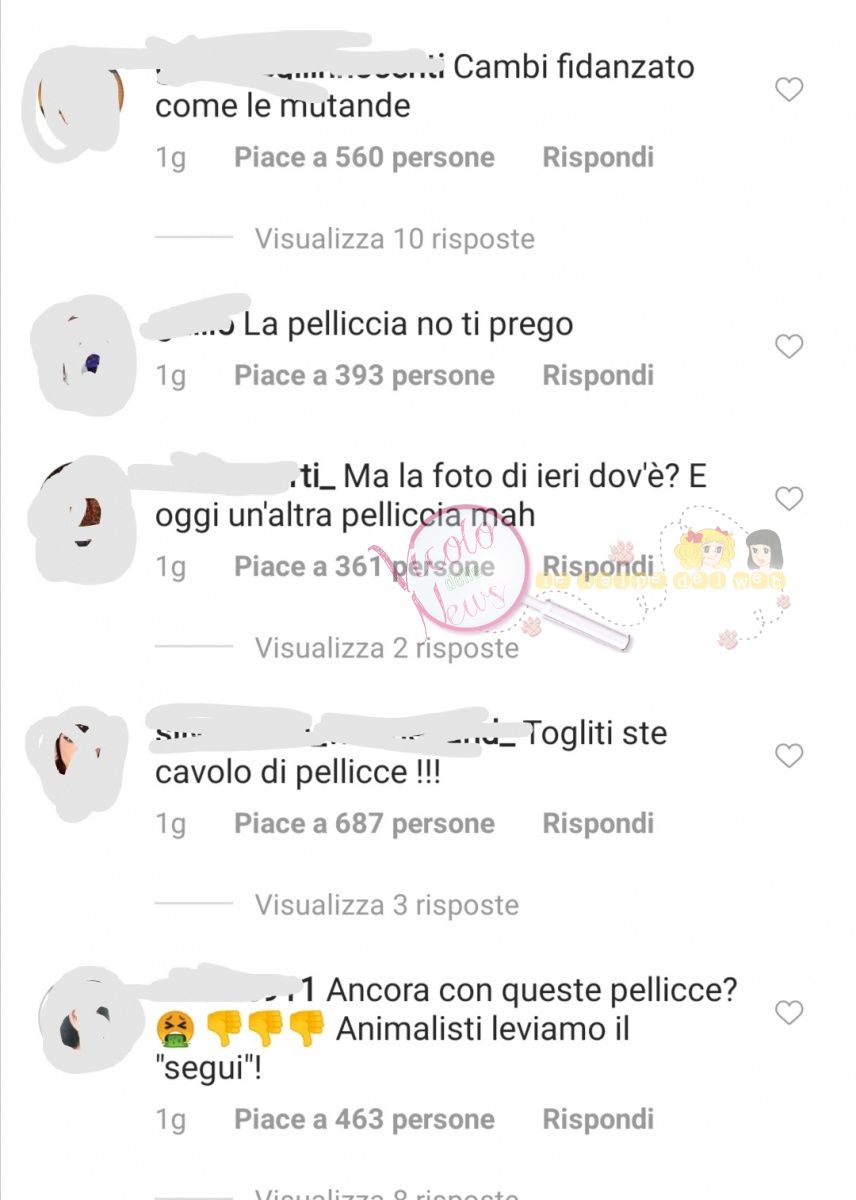Like the 'Cambi fidanzato come le mutande' comment
The width and height of the screenshot is (856, 1200).
click(789, 90)
